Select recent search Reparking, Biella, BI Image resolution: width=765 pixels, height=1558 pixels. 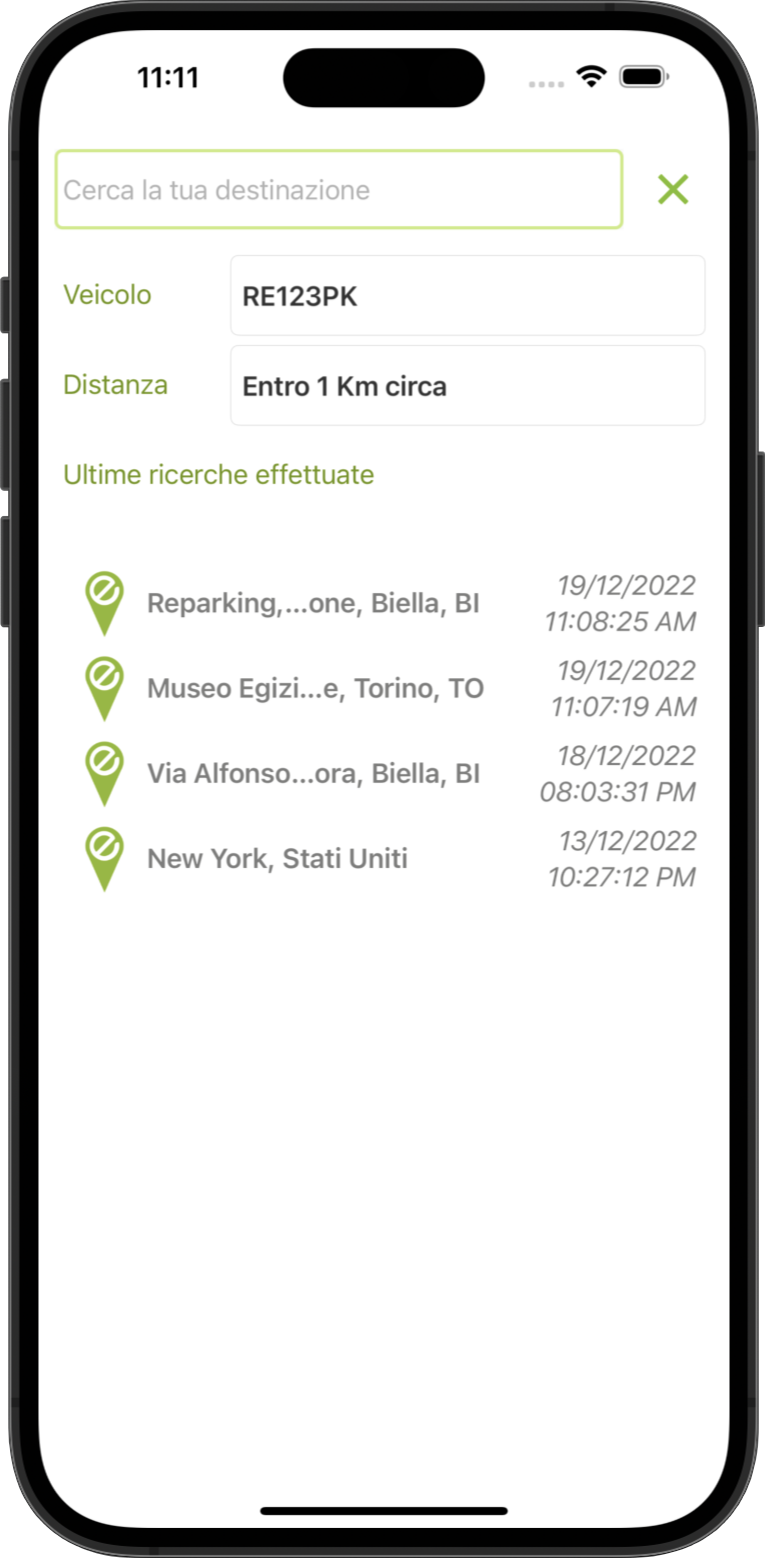click(313, 604)
